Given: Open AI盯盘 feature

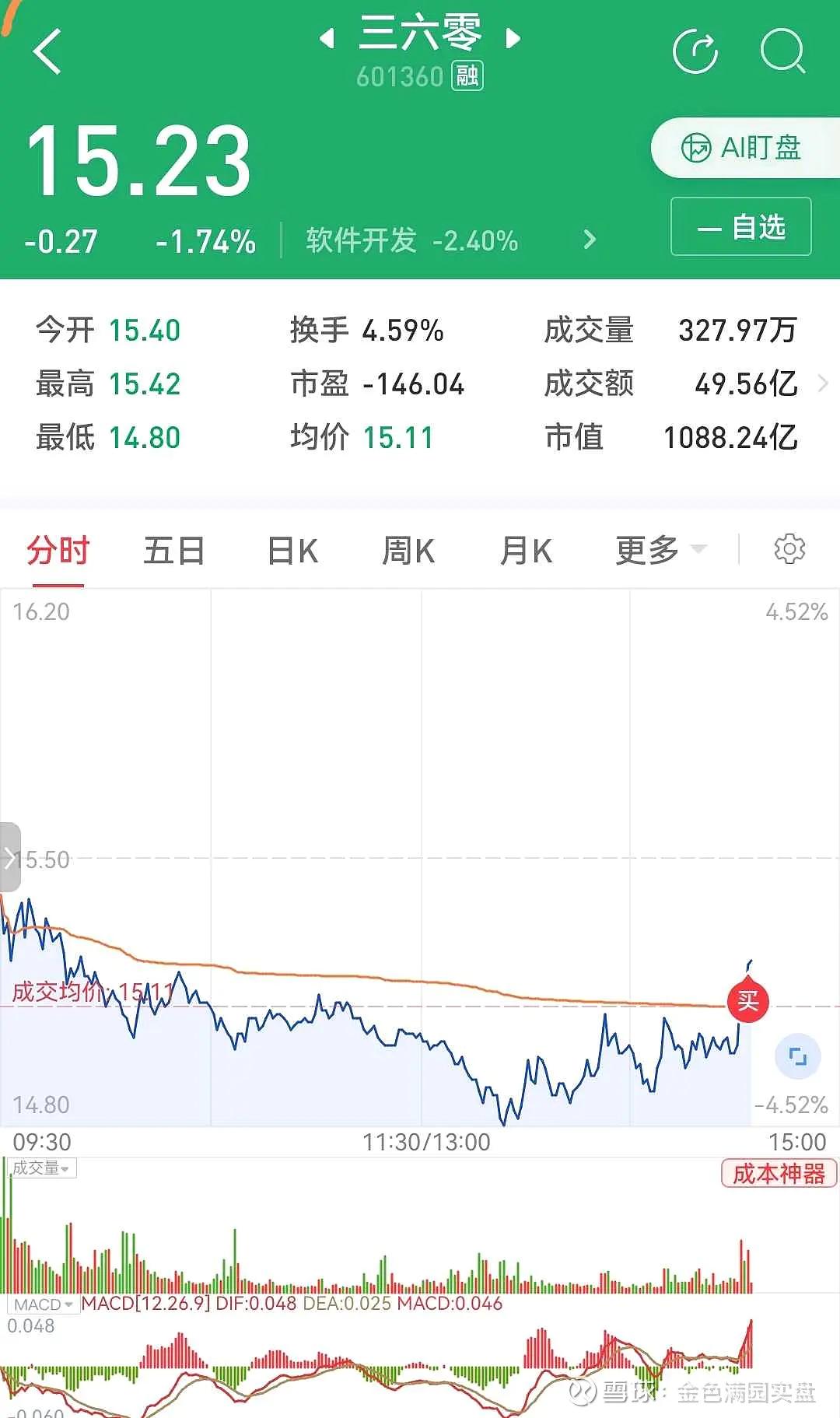Looking at the screenshot, I should (x=744, y=148).
